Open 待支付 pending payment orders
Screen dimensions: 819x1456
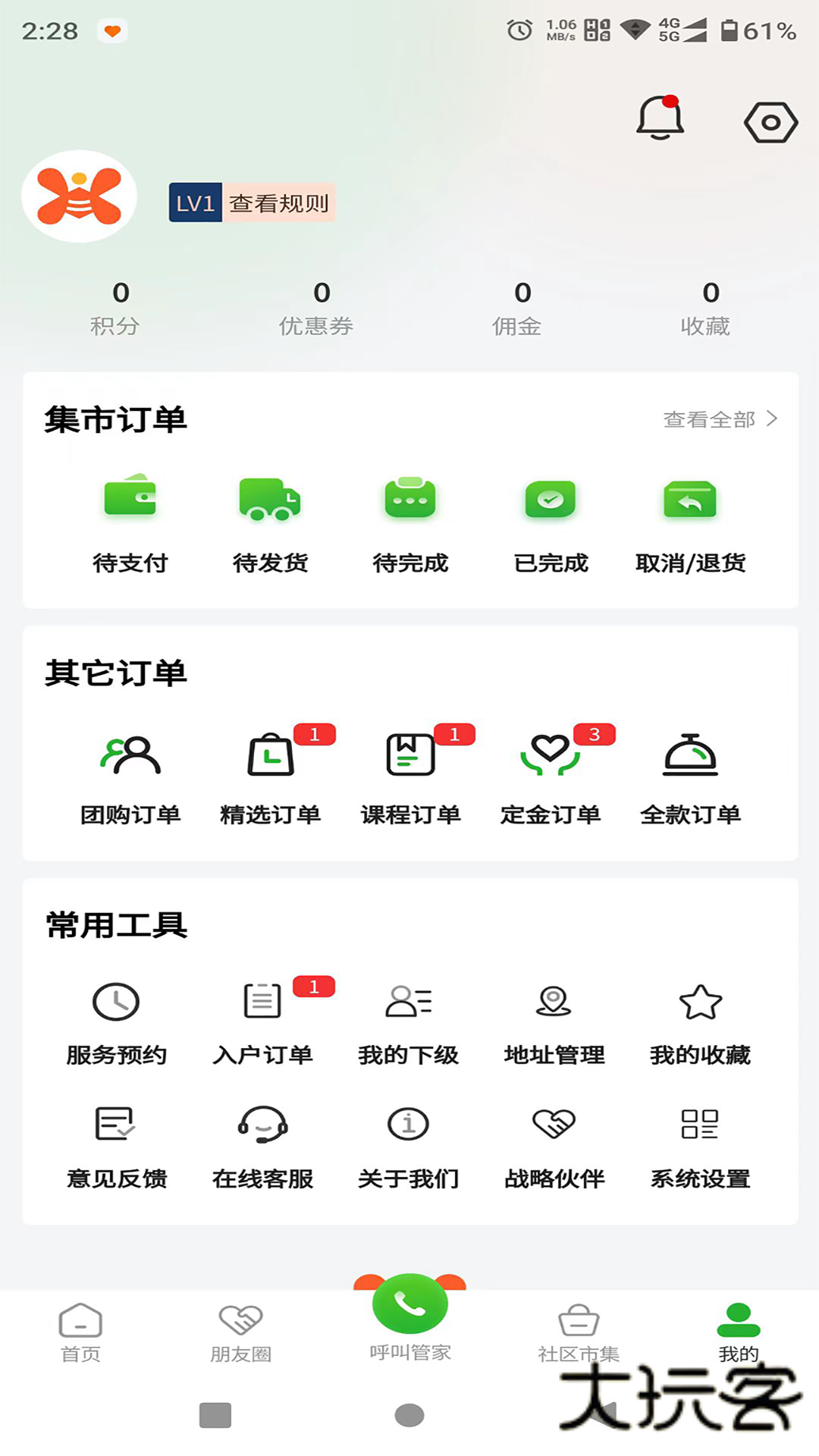[130, 523]
